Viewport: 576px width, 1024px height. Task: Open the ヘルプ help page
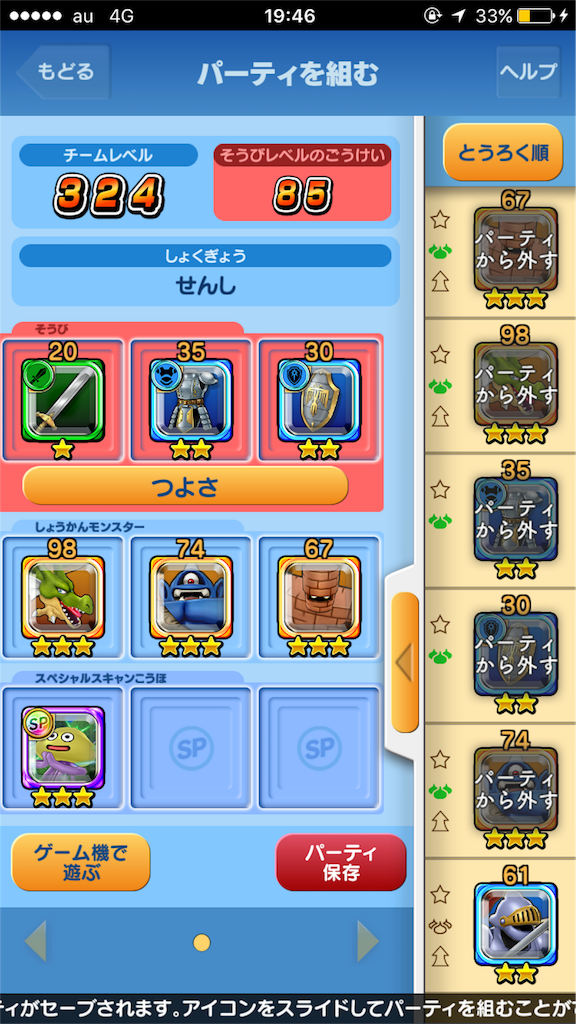[528, 71]
